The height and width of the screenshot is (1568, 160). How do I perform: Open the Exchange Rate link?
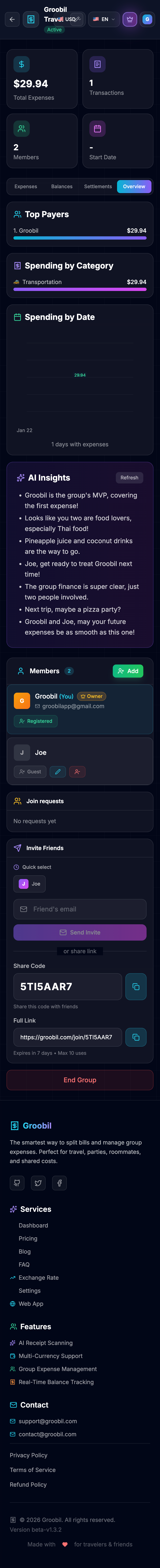click(38, 1278)
